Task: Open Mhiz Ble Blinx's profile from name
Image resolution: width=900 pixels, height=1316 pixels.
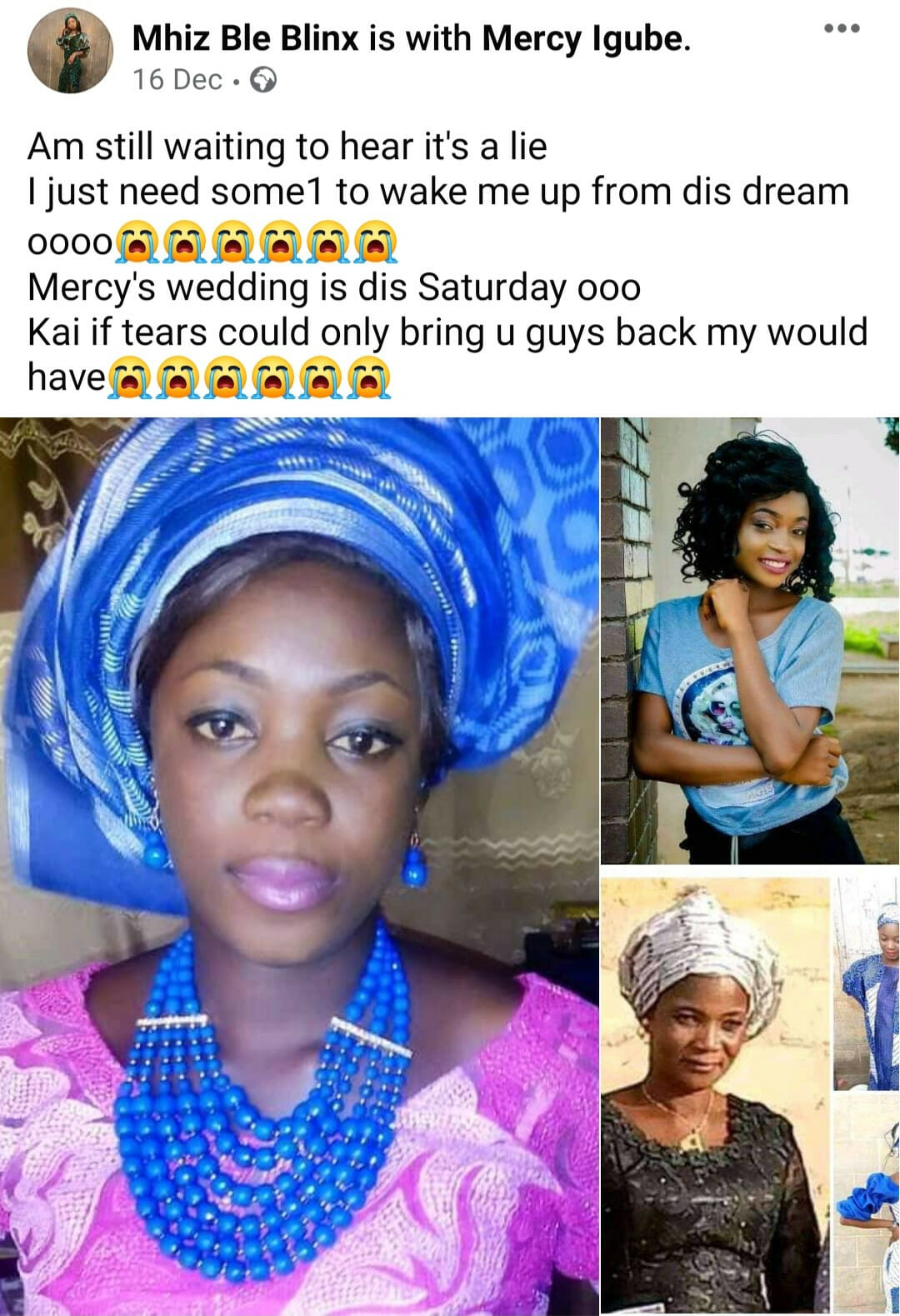Action: click(246, 39)
